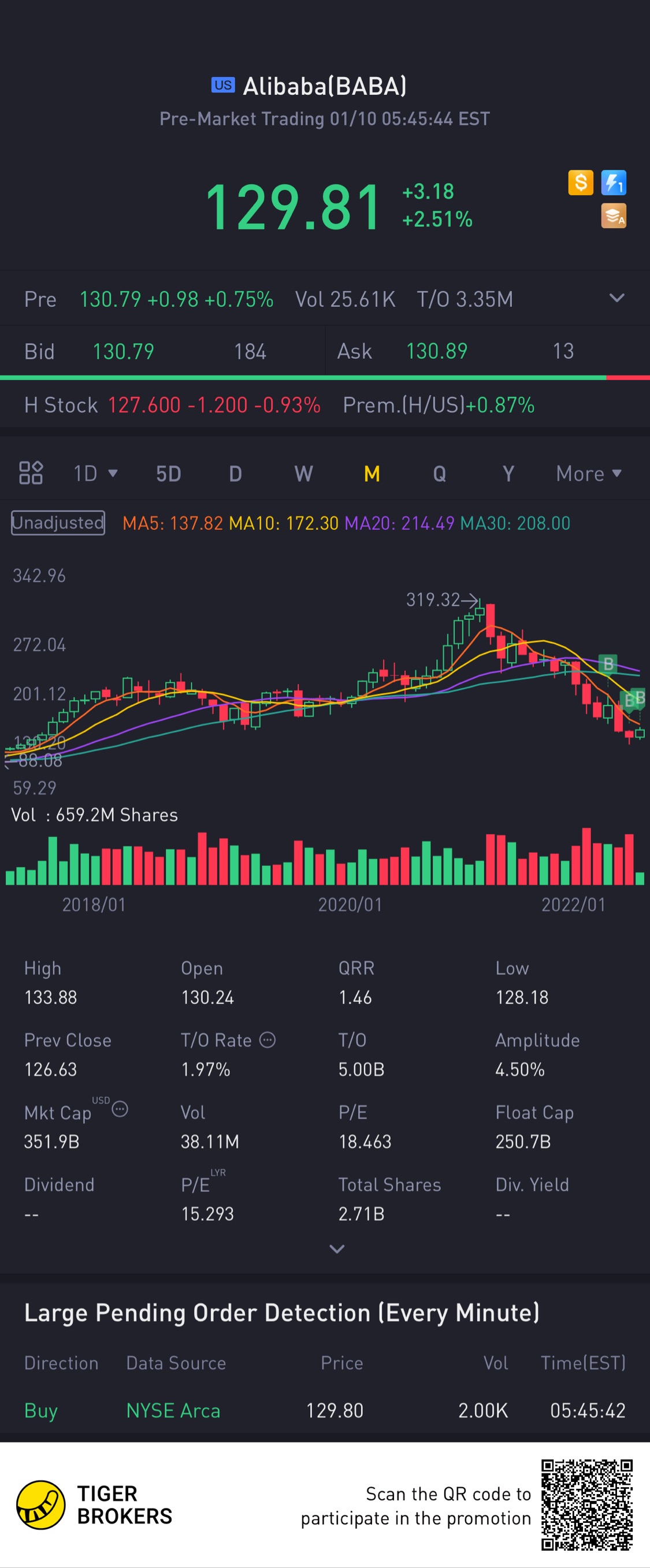Switch chart to 5D view
This screenshot has height=1568, width=650.
169,474
